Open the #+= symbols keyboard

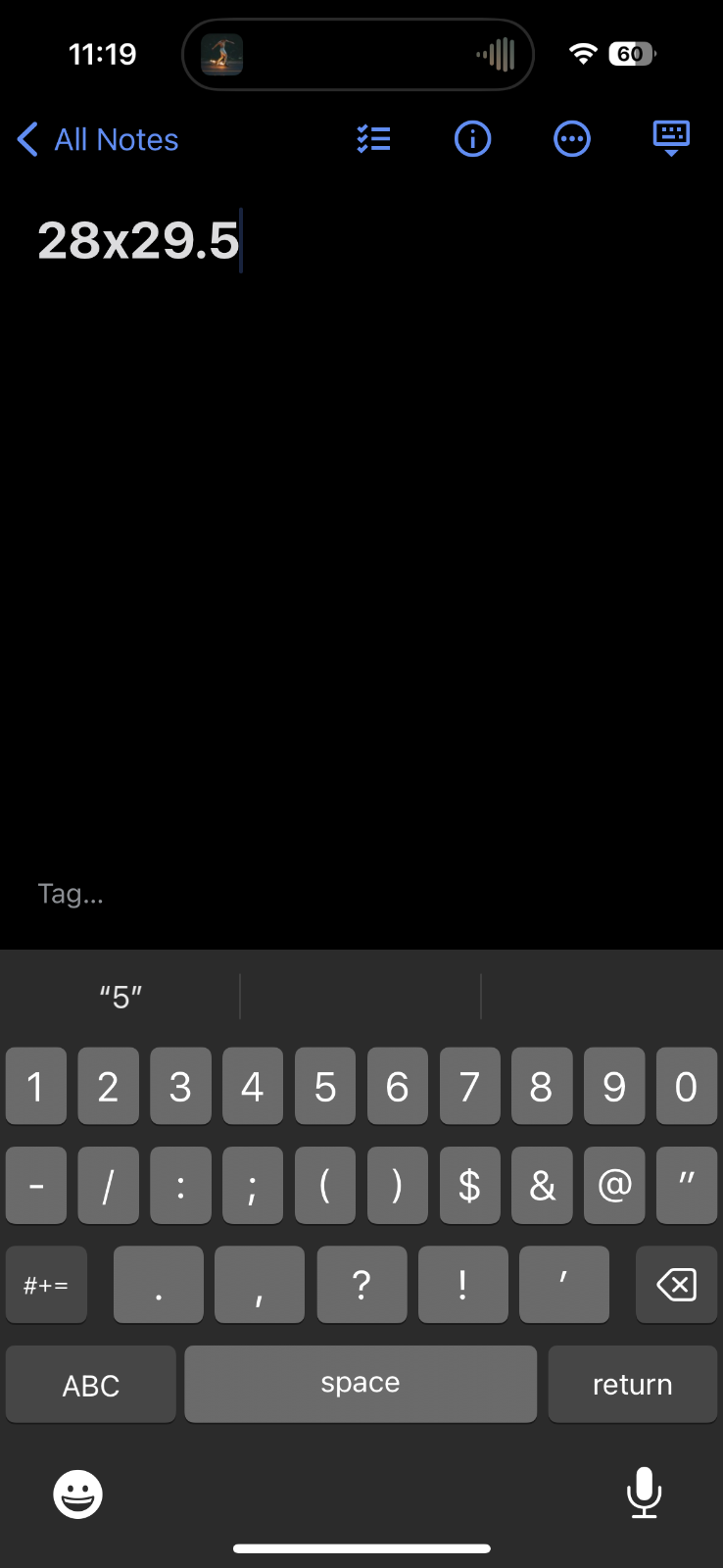[x=46, y=1285]
